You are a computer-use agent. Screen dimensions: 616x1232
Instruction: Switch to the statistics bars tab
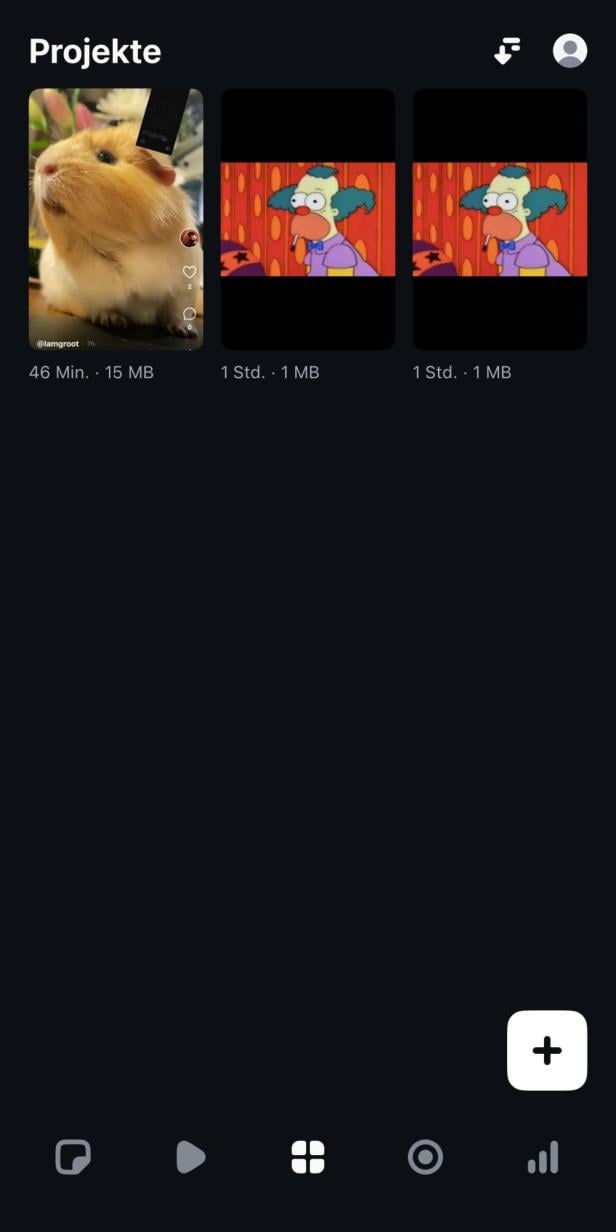pos(543,1158)
